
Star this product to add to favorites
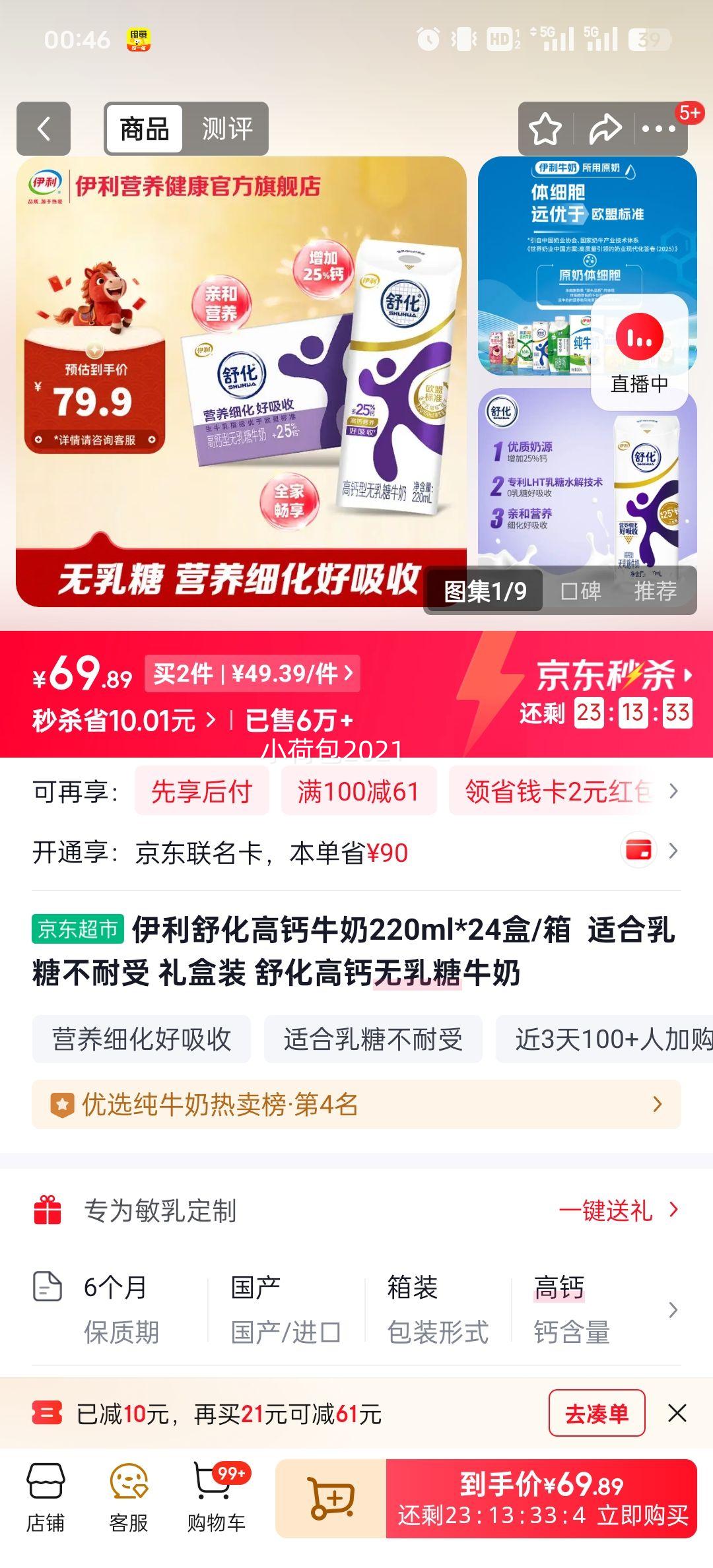545,128
